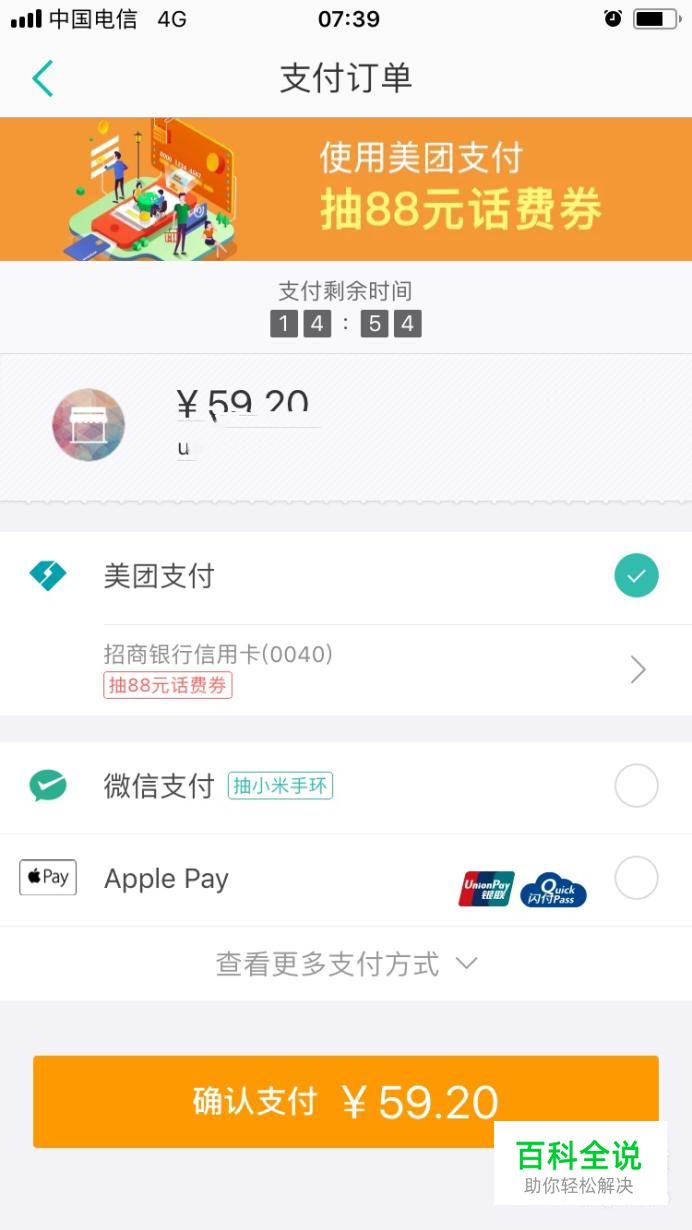This screenshot has width=692, height=1230.
Task: Expand 查看更多支付方式
Action: point(346,964)
